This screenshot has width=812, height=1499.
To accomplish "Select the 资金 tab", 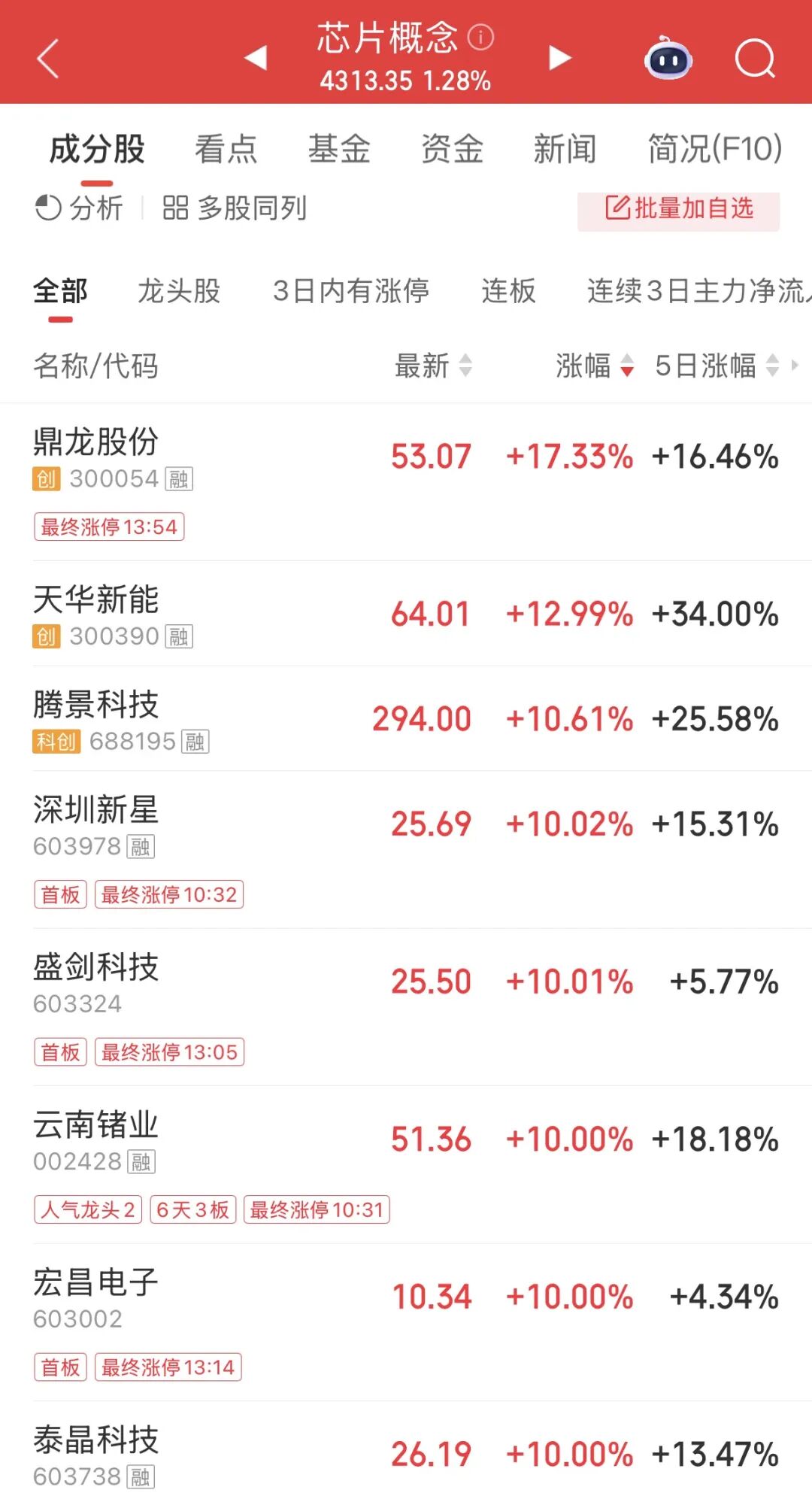I will tap(452, 149).
